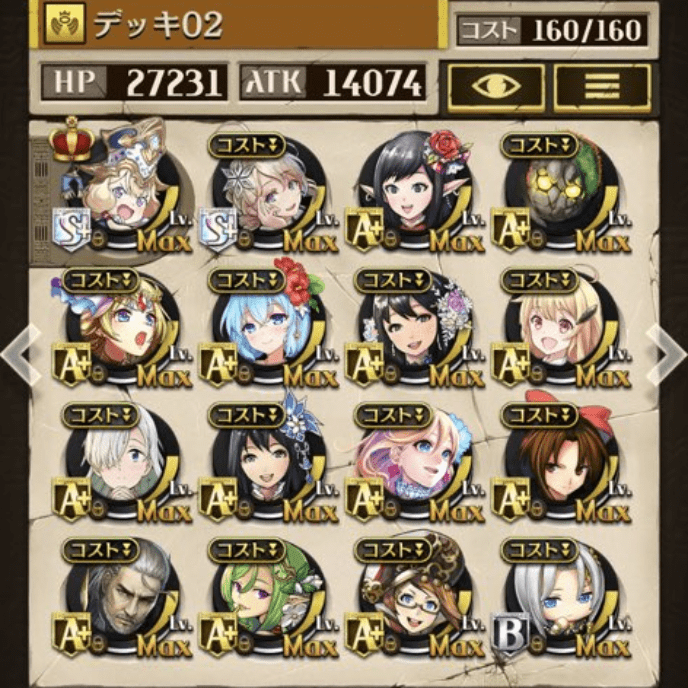Open the white-haired boy character card
Viewport: 688px width, 688px height.
point(120,460)
